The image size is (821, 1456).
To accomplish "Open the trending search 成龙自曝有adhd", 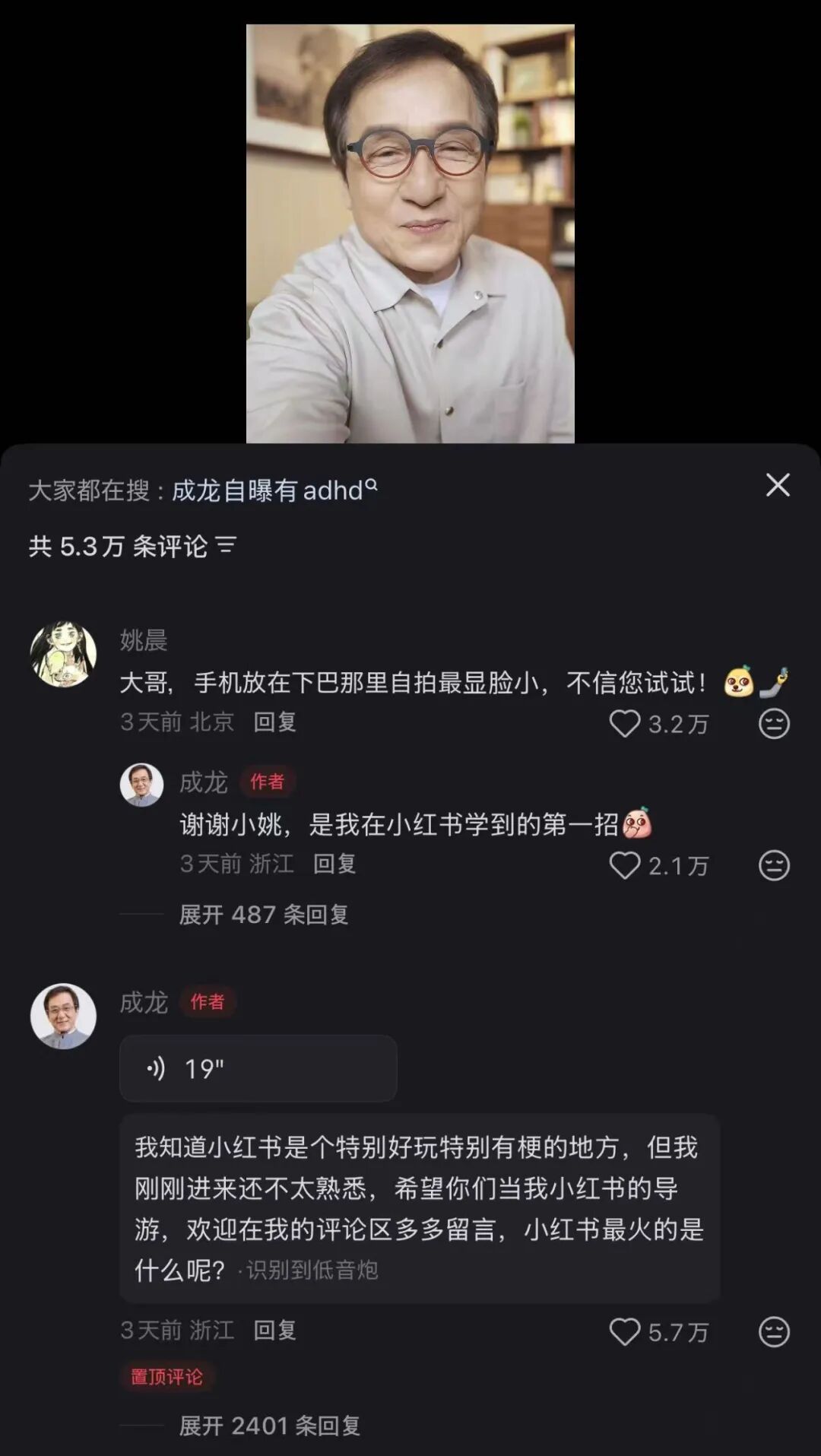I will point(274,490).
